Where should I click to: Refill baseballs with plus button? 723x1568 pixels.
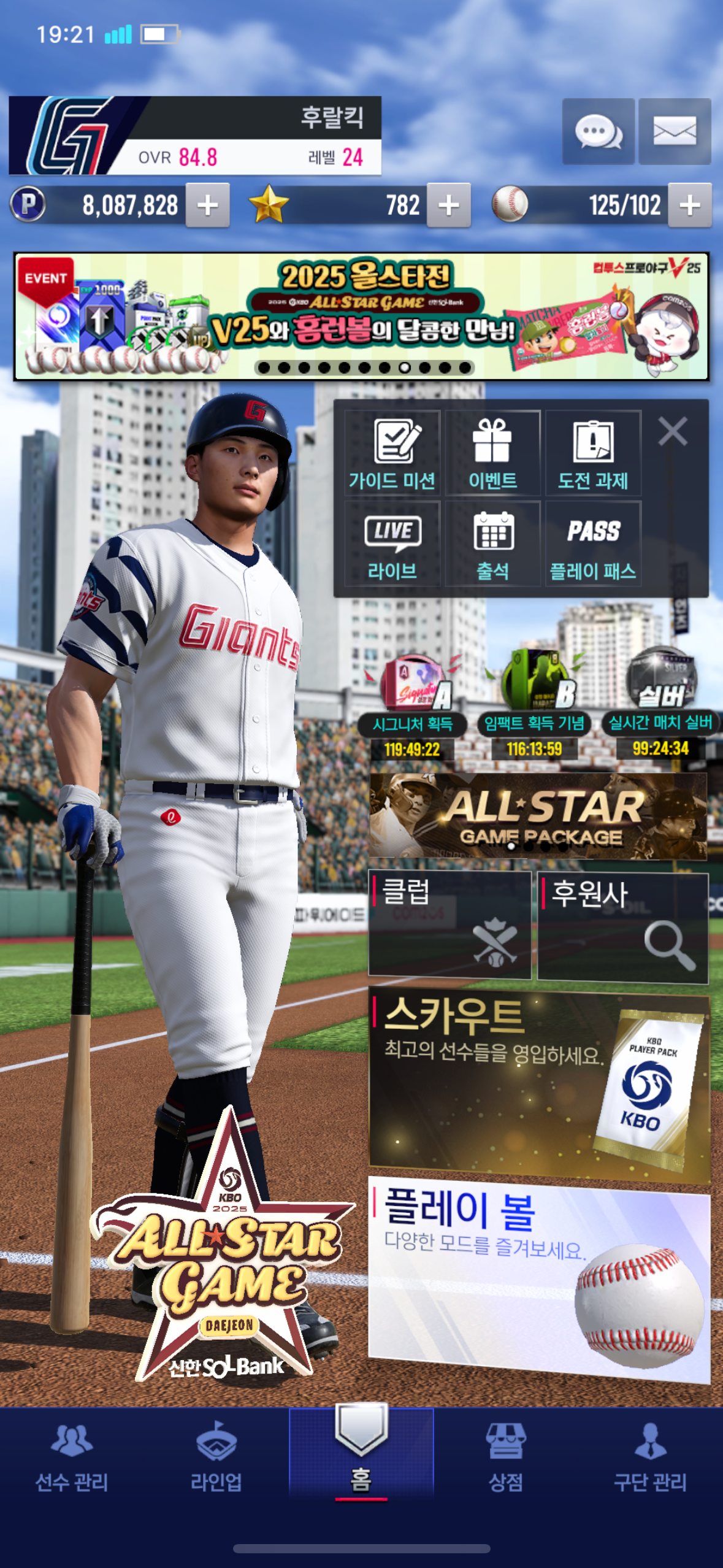690,206
